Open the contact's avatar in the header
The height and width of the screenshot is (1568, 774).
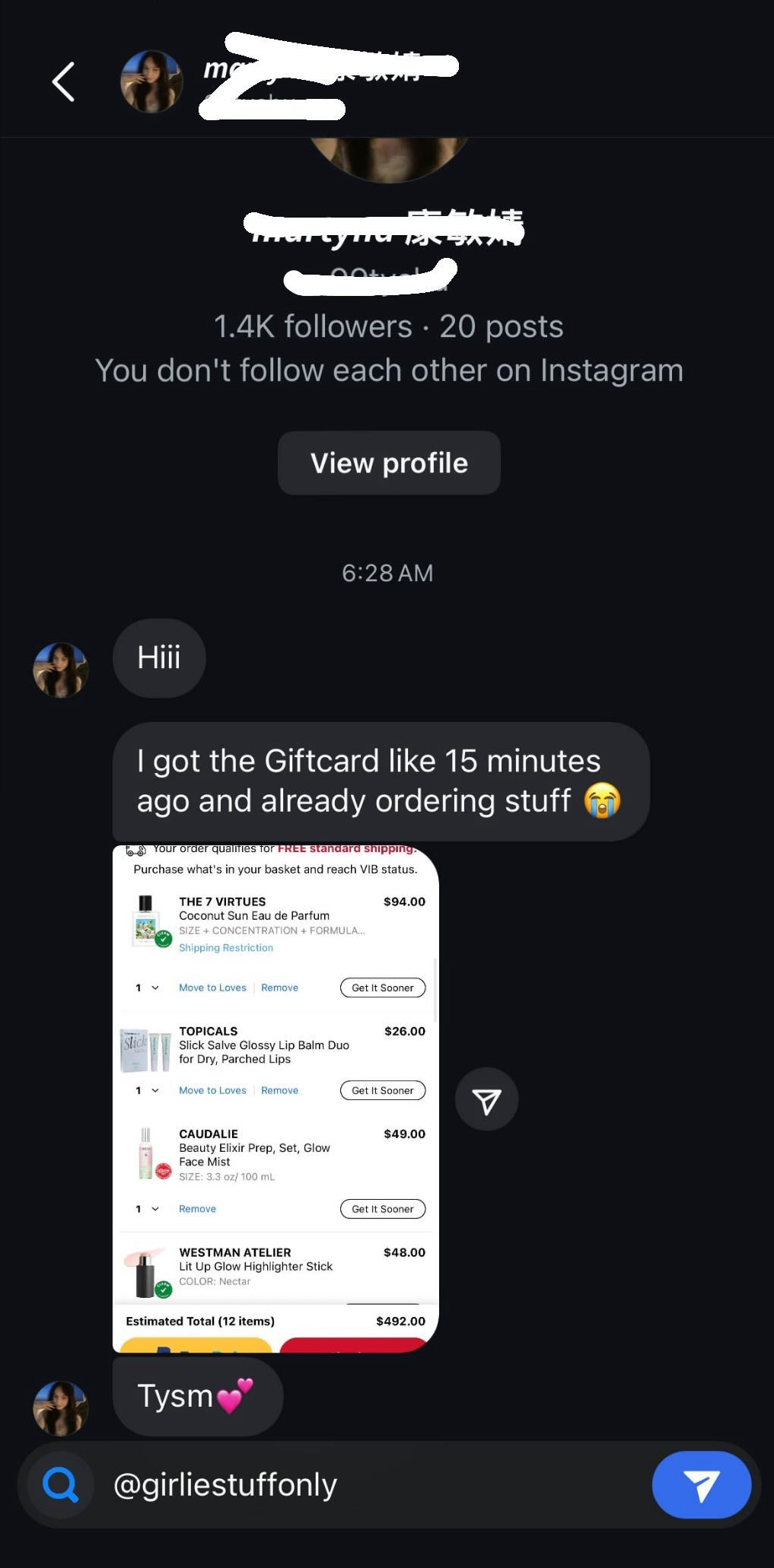(x=151, y=81)
